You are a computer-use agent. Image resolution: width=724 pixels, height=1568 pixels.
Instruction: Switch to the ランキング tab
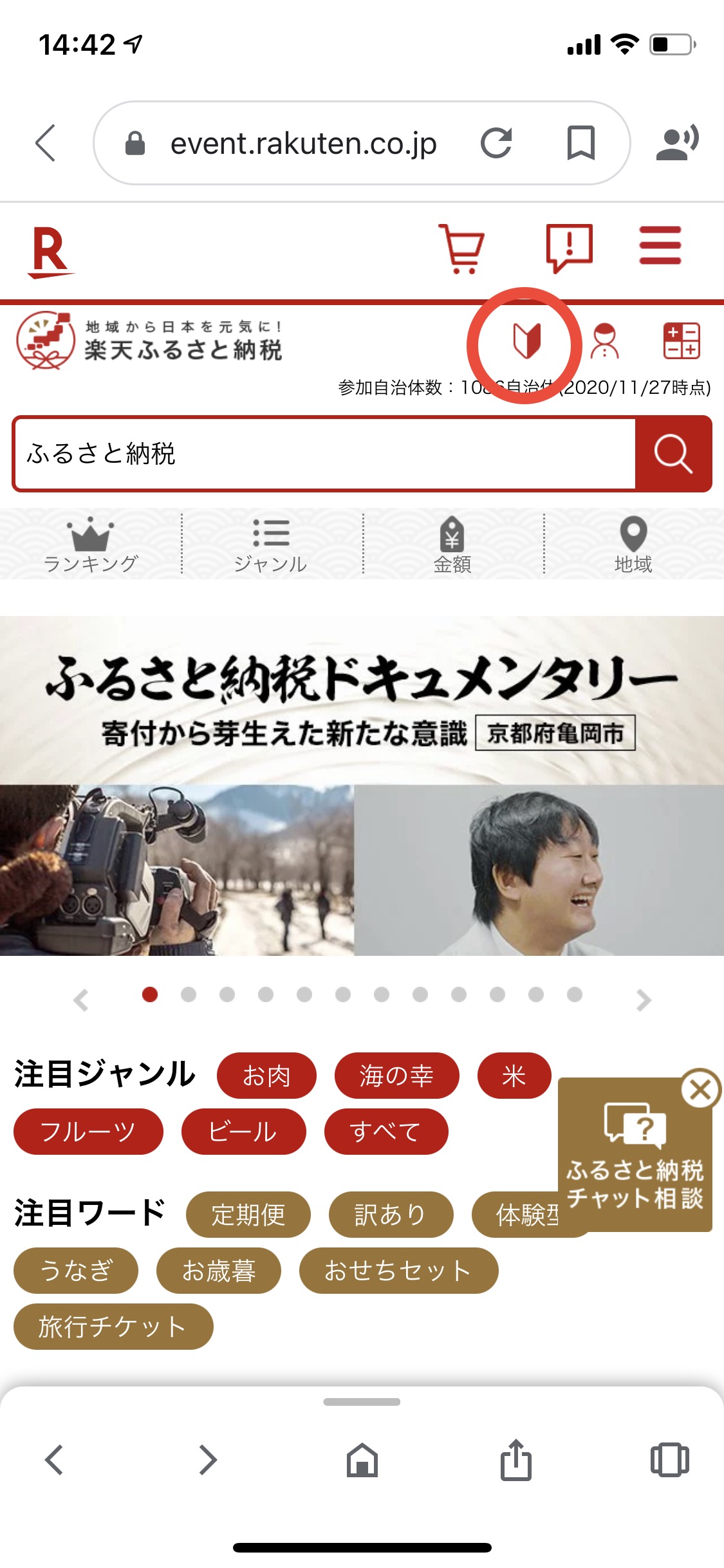point(91,545)
